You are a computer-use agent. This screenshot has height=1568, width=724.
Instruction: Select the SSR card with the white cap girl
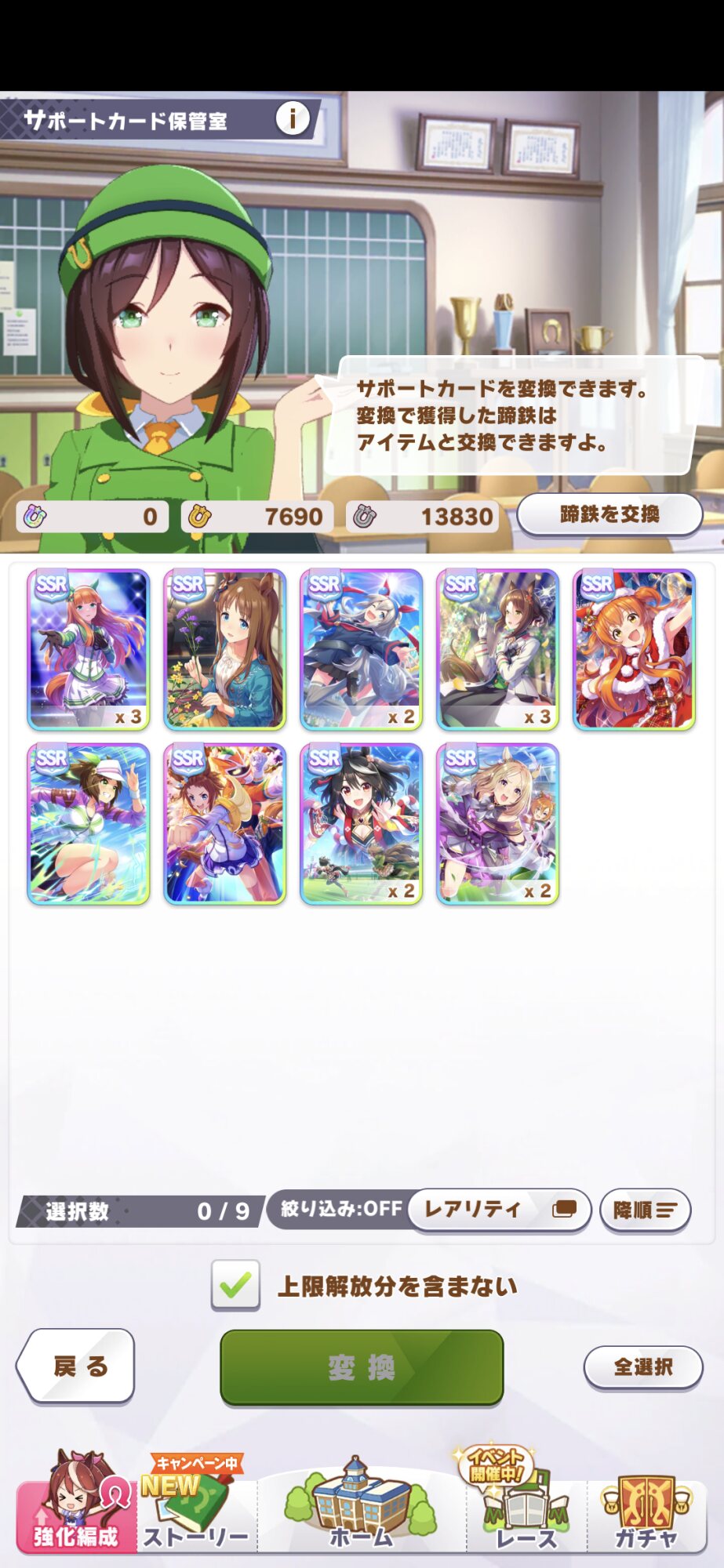(88, 824)
